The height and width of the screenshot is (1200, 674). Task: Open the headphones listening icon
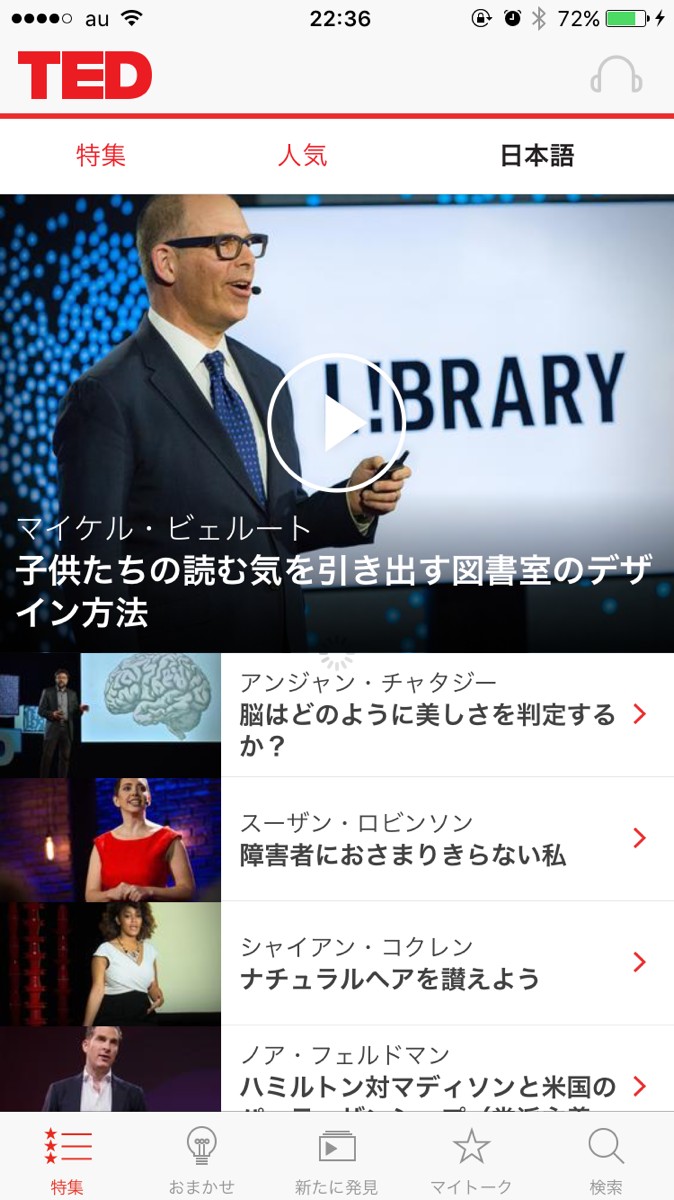(x=615, y=75)
